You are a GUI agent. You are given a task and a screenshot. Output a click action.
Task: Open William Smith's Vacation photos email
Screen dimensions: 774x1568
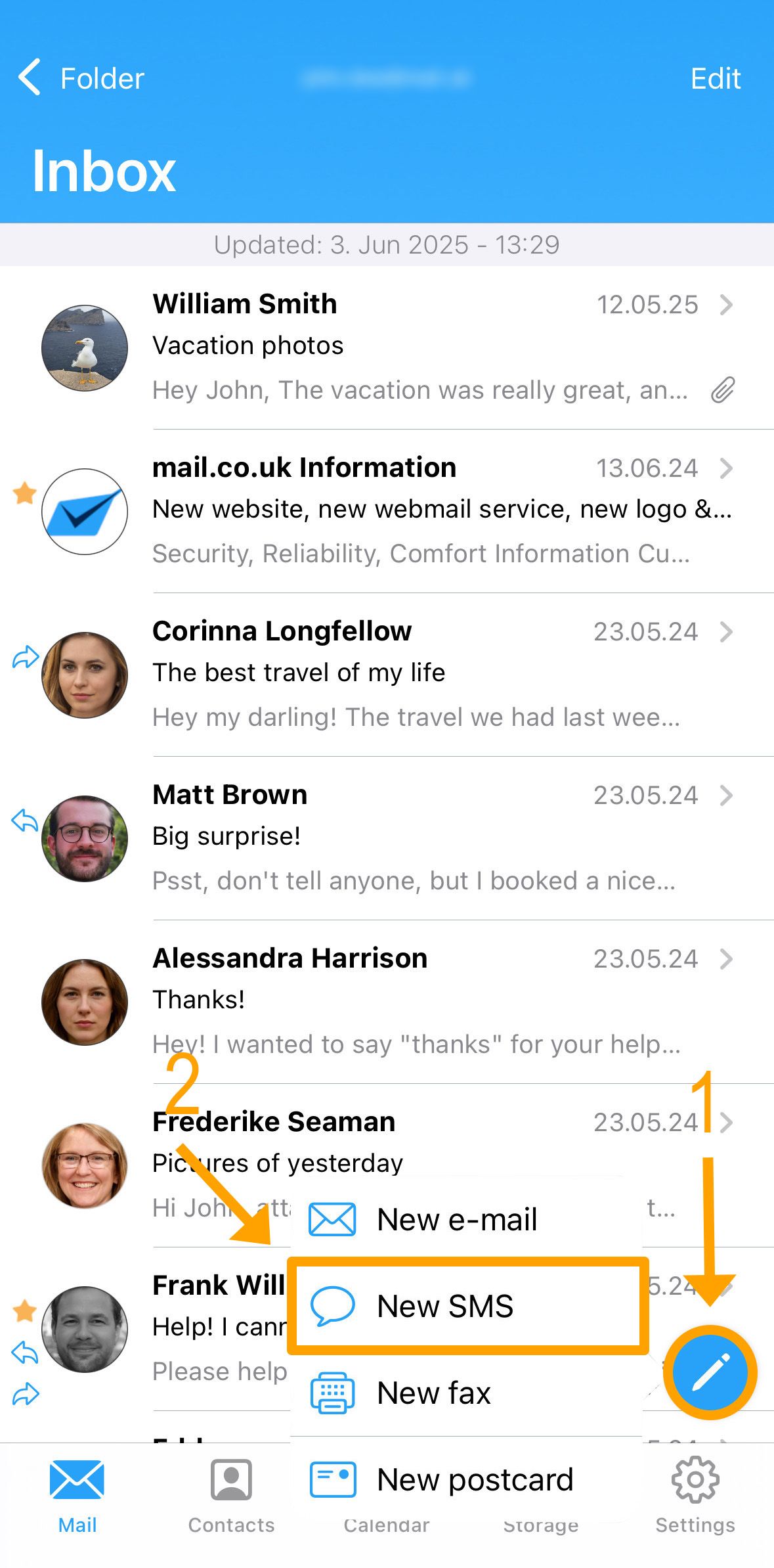click(387, 347)
